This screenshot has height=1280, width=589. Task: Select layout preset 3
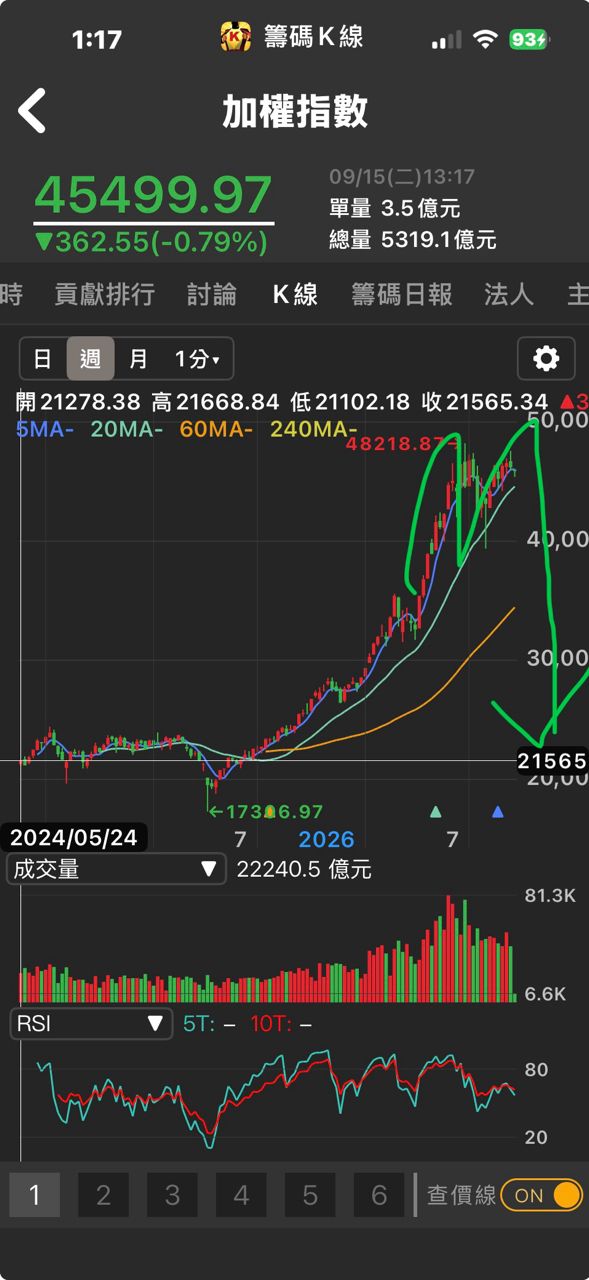click(x=172, y=1195)
